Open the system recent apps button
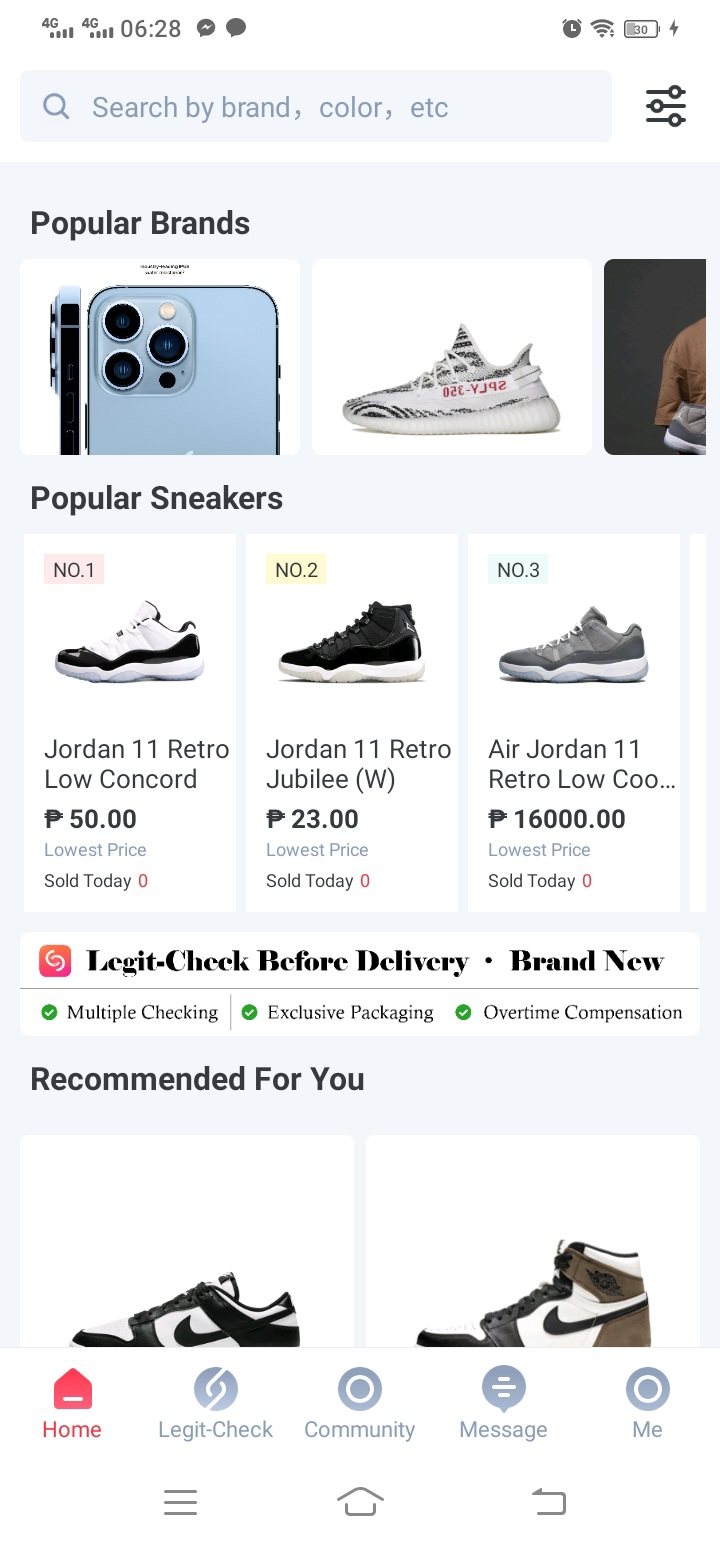Screen dimensions: 720x1544 [x=180, y=1501]
